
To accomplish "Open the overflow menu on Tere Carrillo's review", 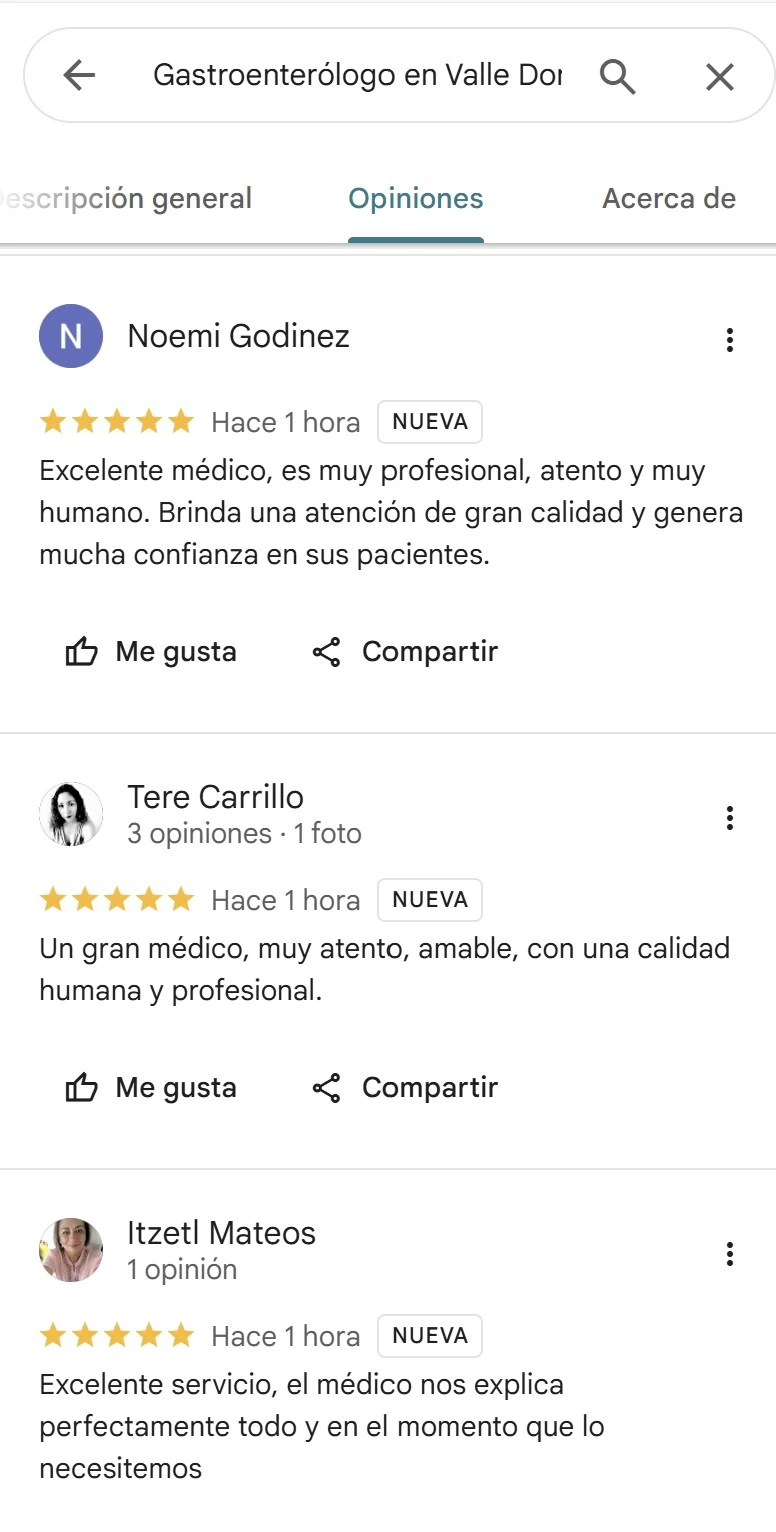I will coord(730,817).
